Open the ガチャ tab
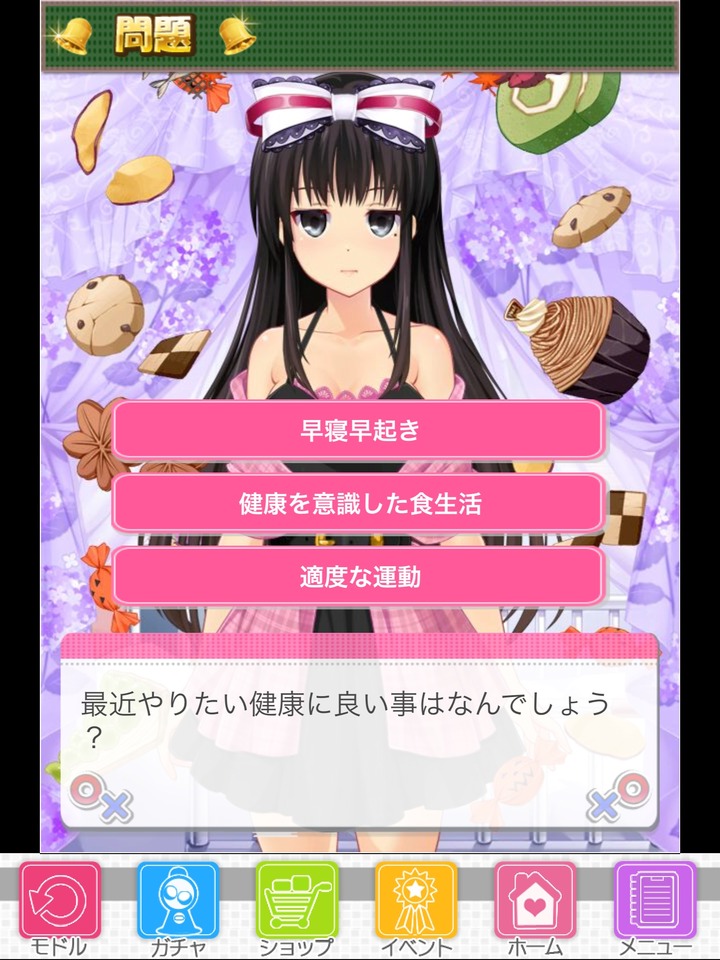The image size is (720, 960). 178,907
